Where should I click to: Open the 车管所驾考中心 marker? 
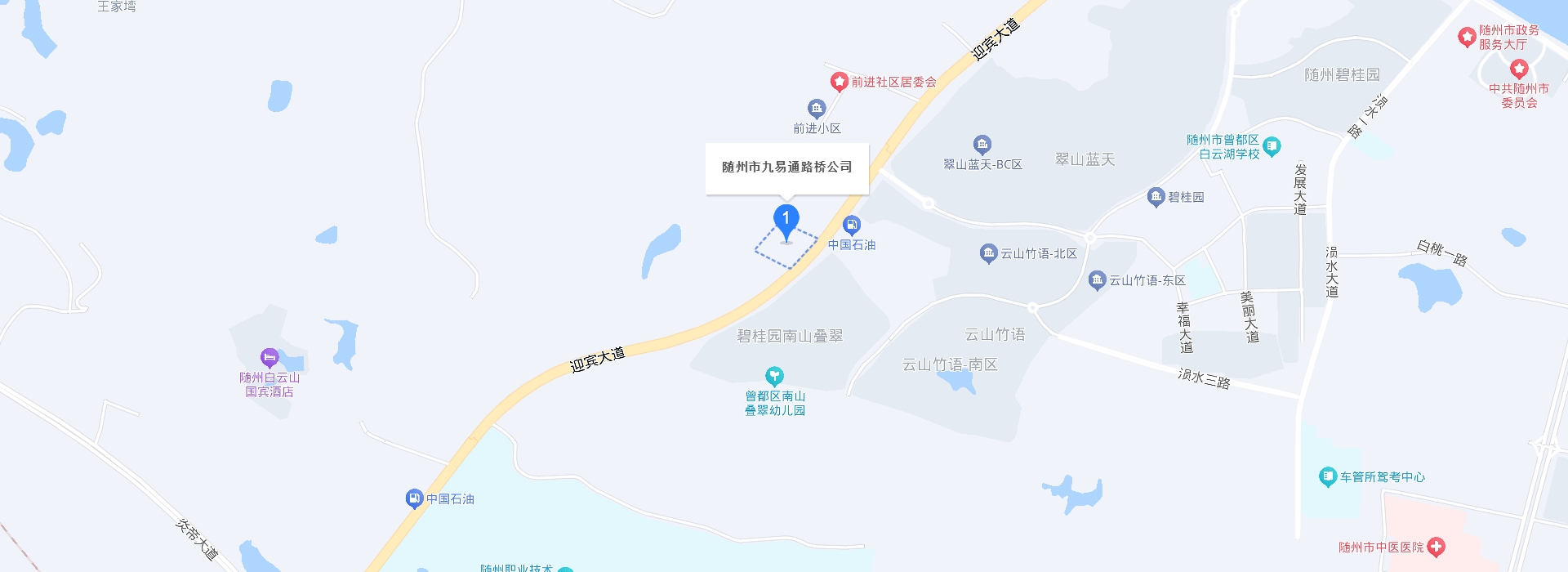[1328, 476]
